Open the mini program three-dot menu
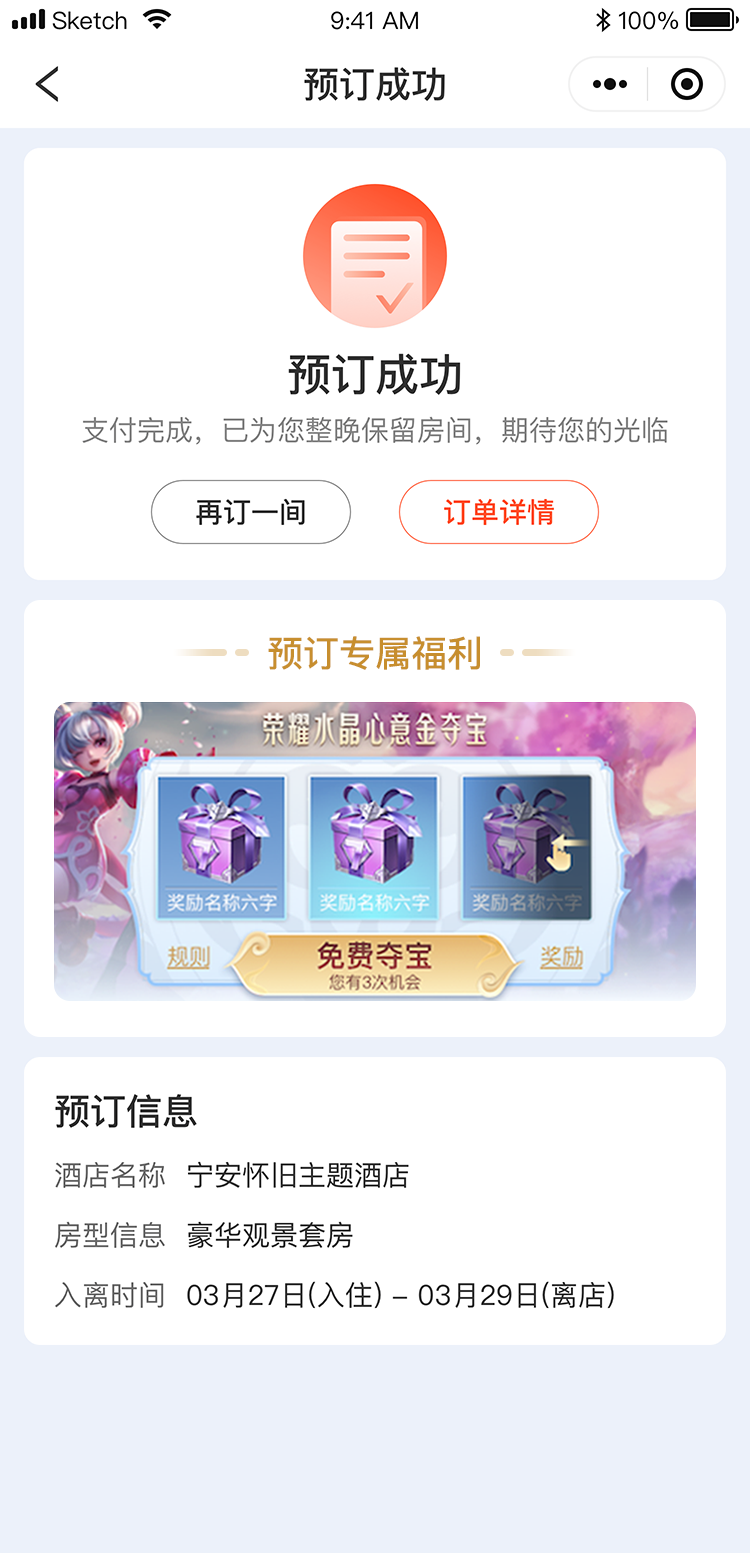The image size is (750, 1553). pos(609,85)
